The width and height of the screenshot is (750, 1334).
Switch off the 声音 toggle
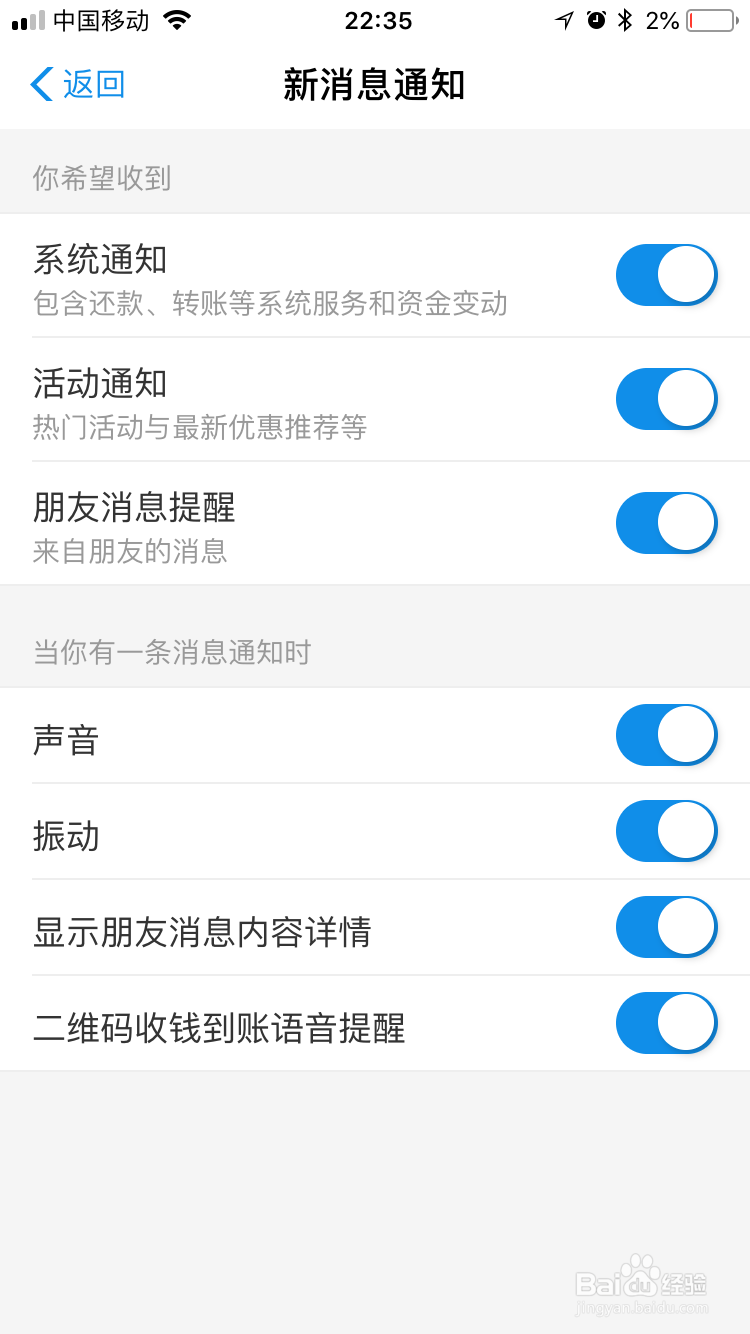(x=667, y=735)
